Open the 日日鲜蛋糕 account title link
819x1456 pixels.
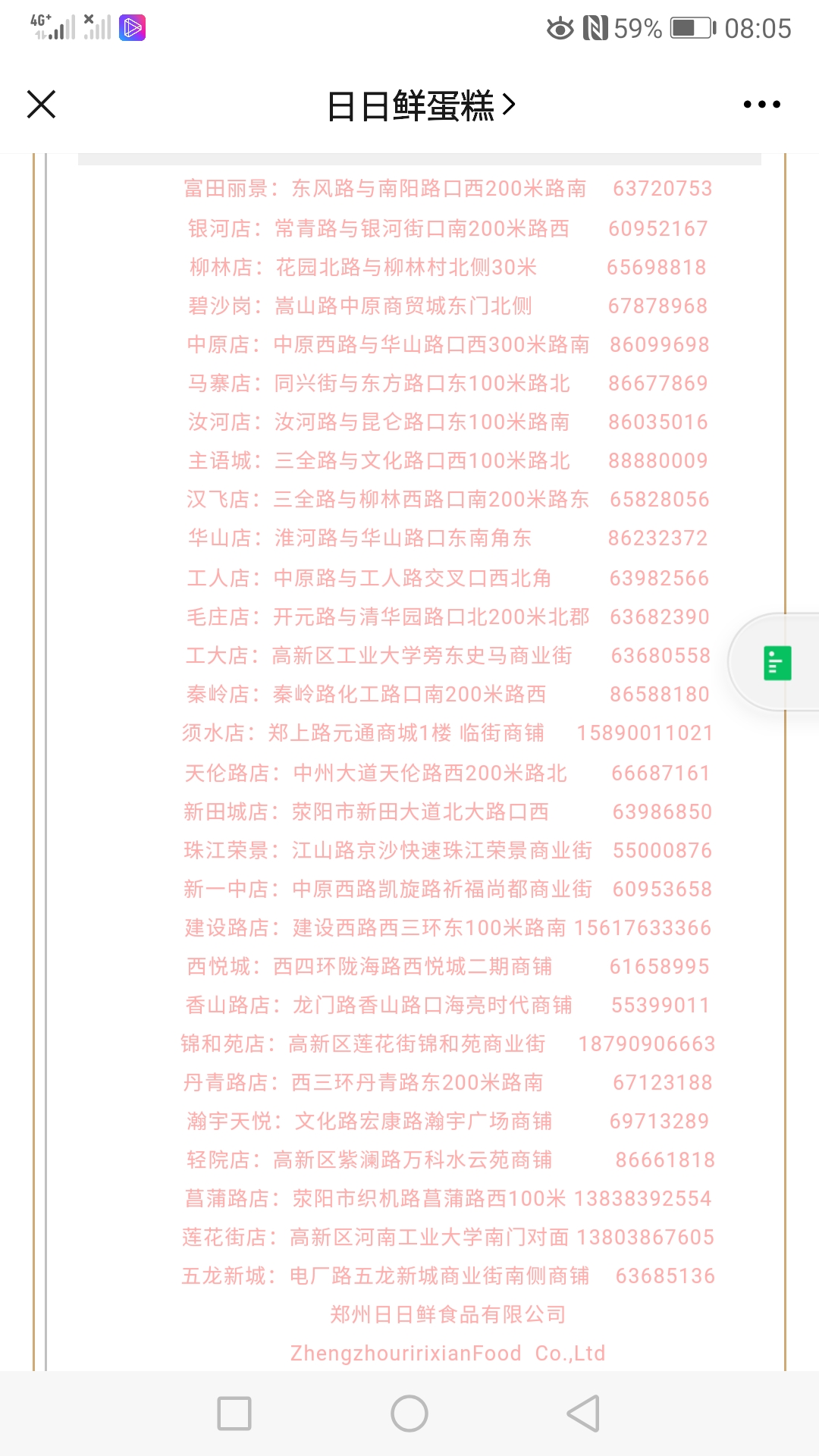(422, 105)
